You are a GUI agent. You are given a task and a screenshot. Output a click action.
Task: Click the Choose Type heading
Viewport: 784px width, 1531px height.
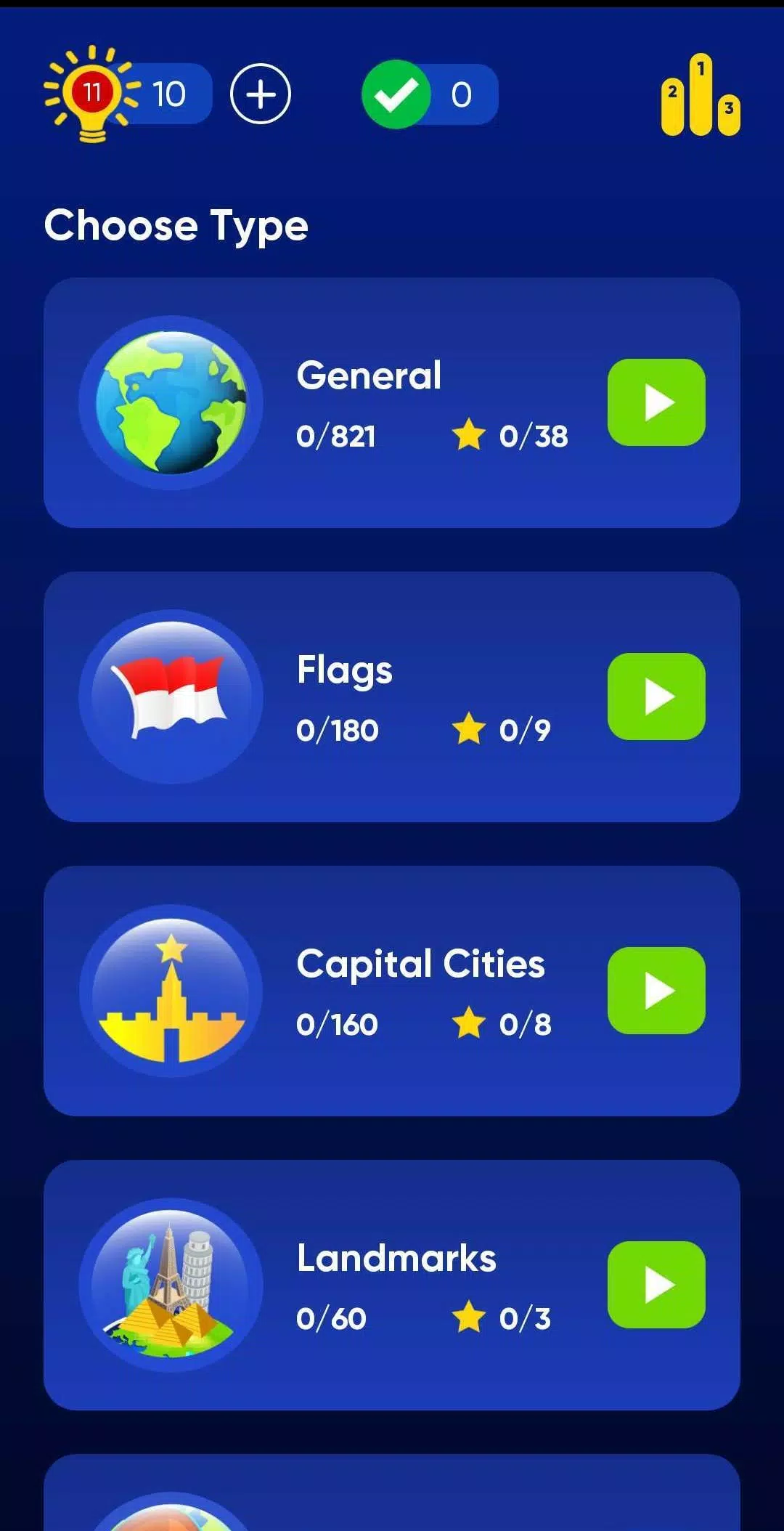pos(176,226)
